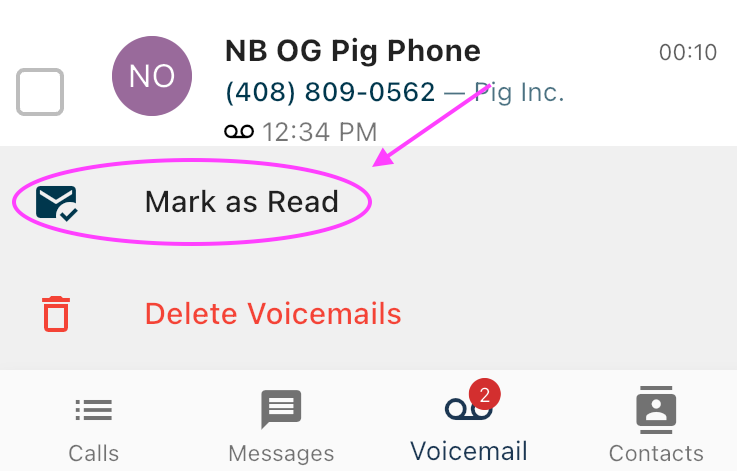Viewport: 737px width, 471px height.
Task: Mark selected voicemails as read
Action: coord(241,202)
